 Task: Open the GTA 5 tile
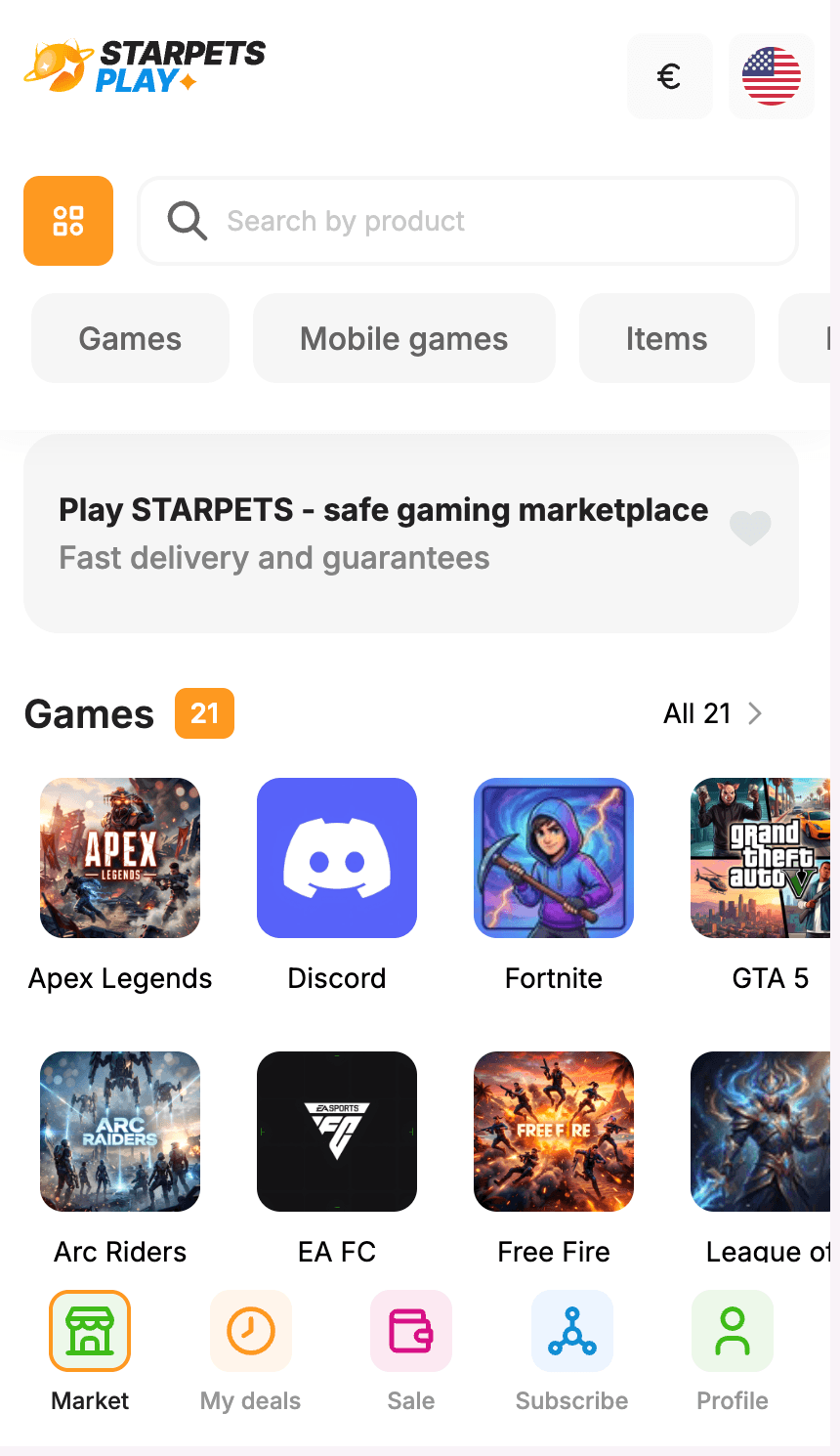coord(762,858)
